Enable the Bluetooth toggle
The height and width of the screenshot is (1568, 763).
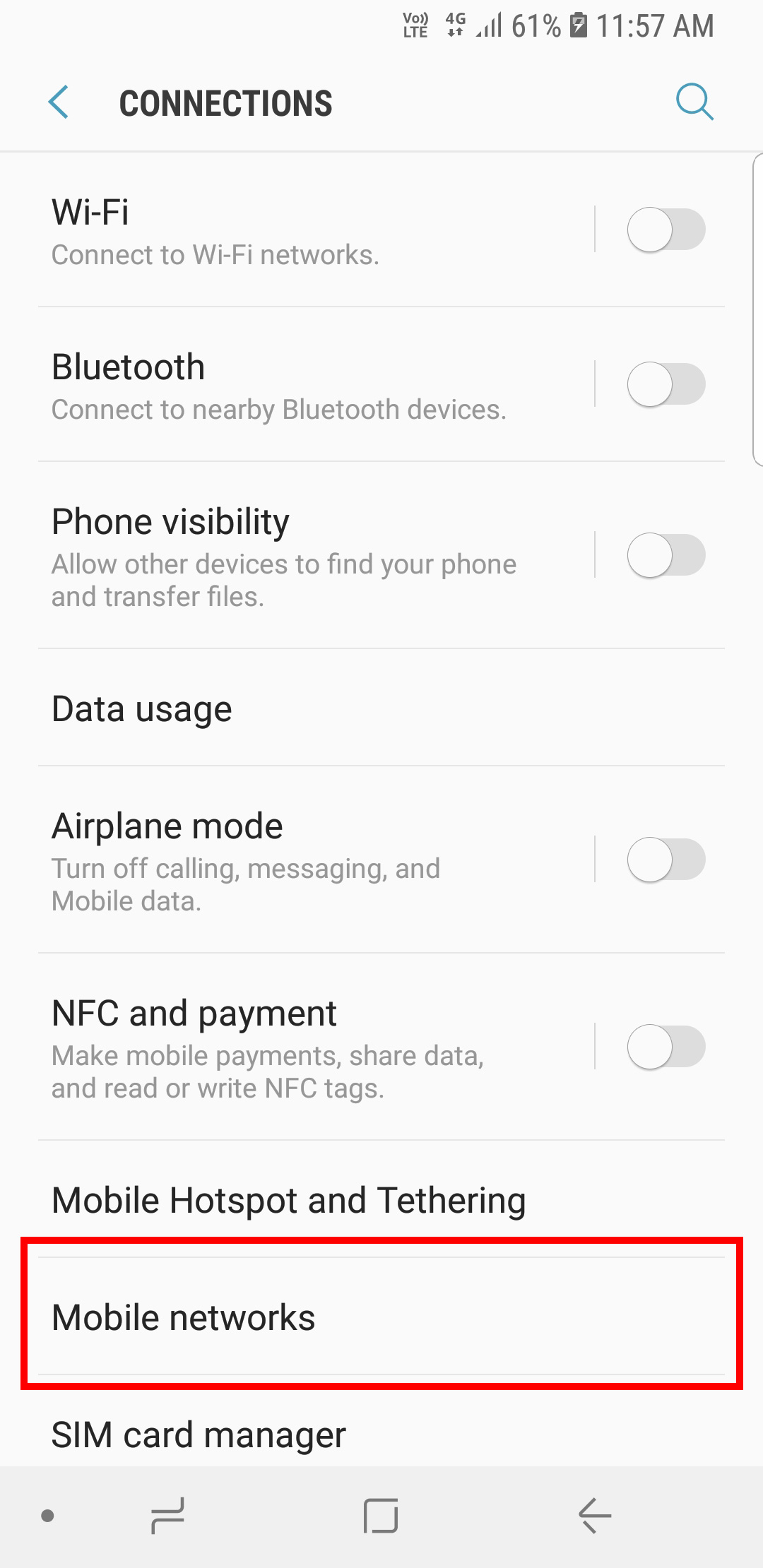click(666, 384)
